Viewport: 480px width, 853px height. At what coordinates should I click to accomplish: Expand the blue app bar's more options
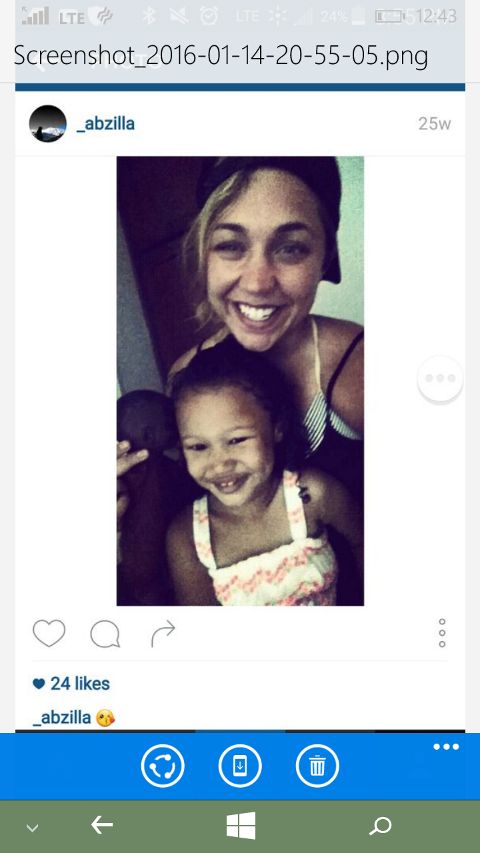[x=446, y=747]
